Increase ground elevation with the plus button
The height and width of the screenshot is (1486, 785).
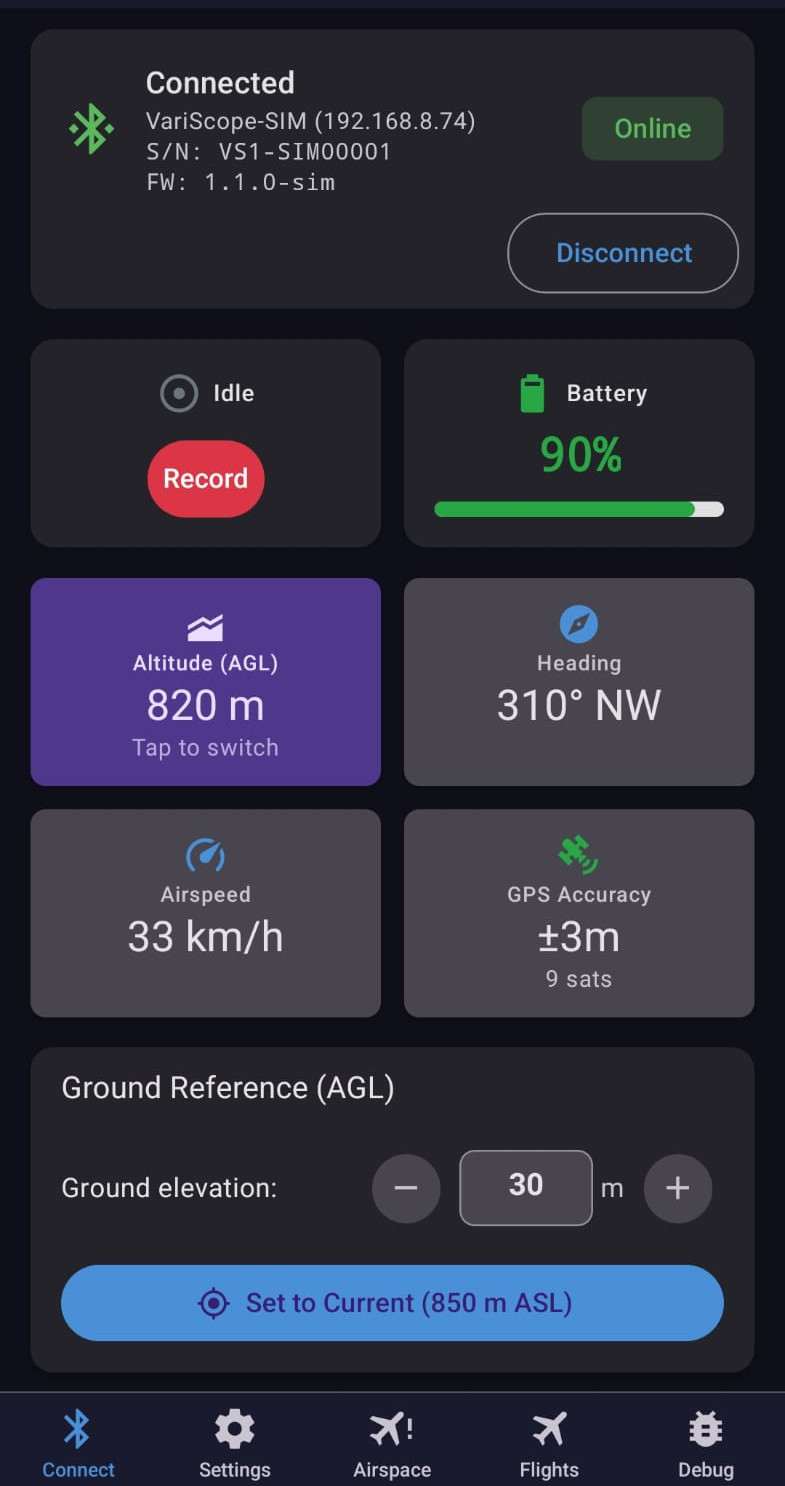pos(678,1188)
